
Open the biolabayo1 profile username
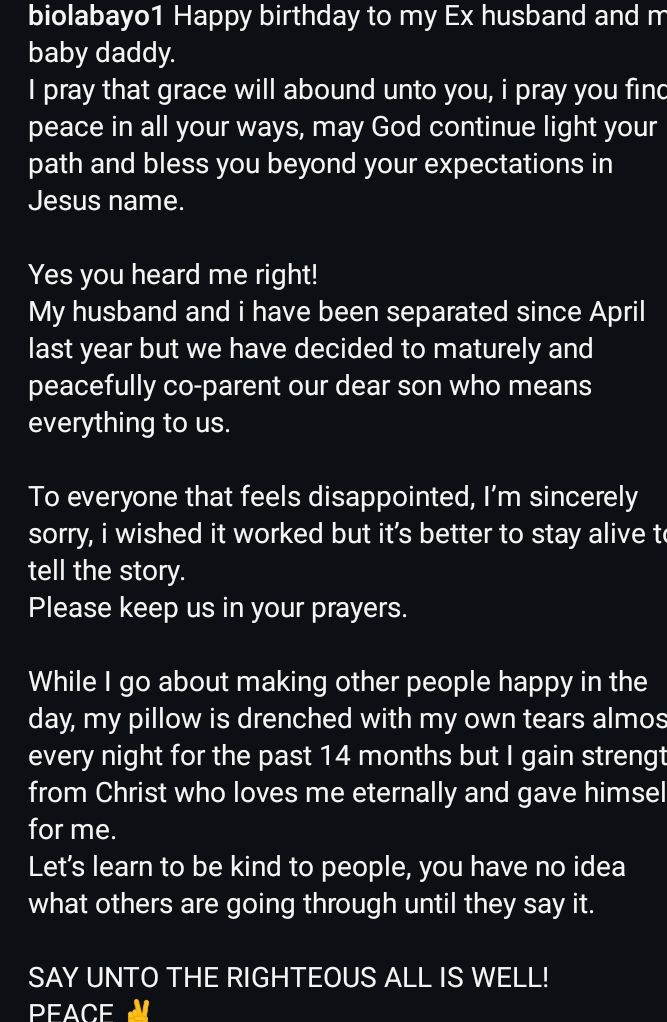tap(96, 16)
